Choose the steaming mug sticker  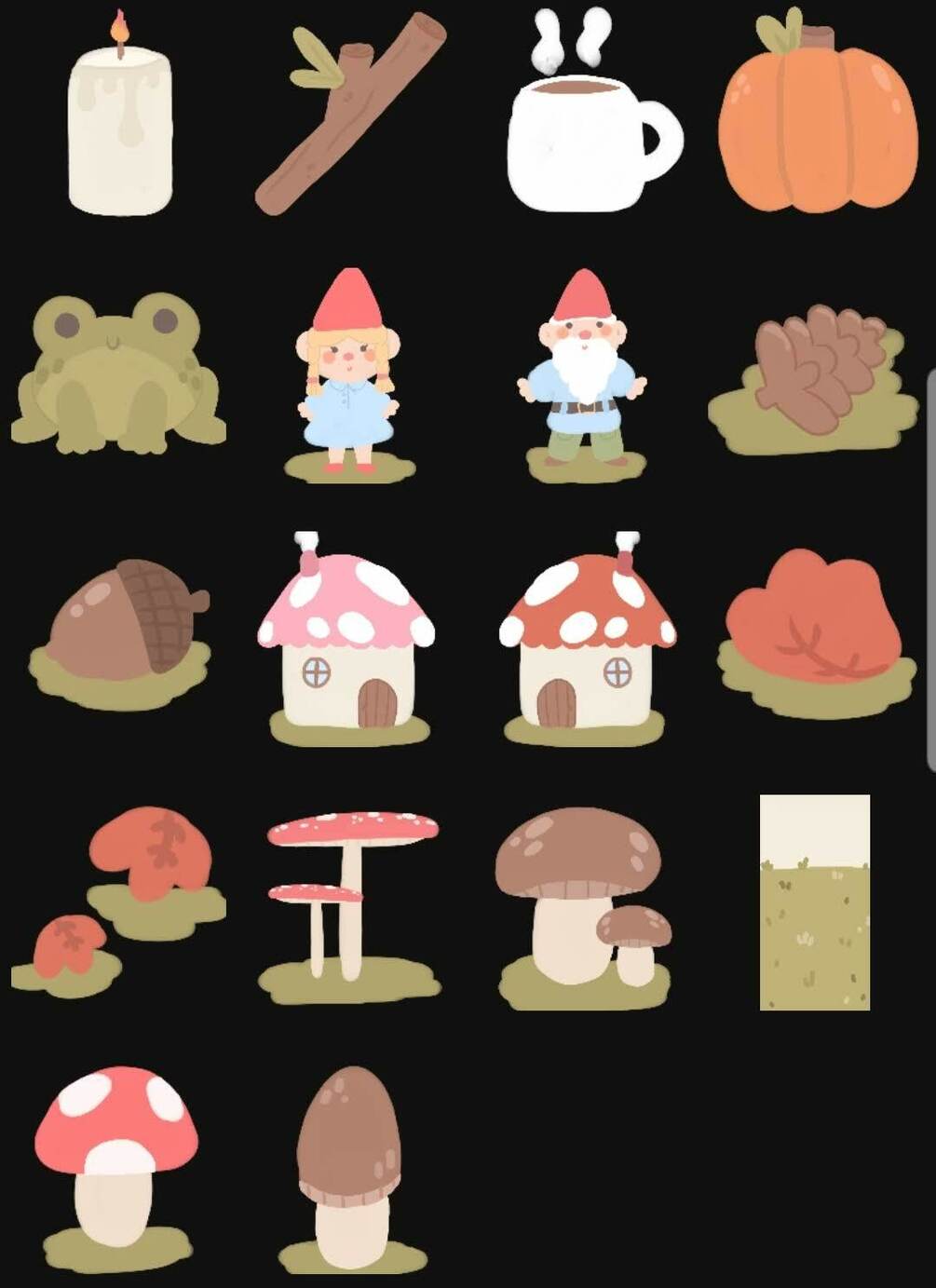585,140
